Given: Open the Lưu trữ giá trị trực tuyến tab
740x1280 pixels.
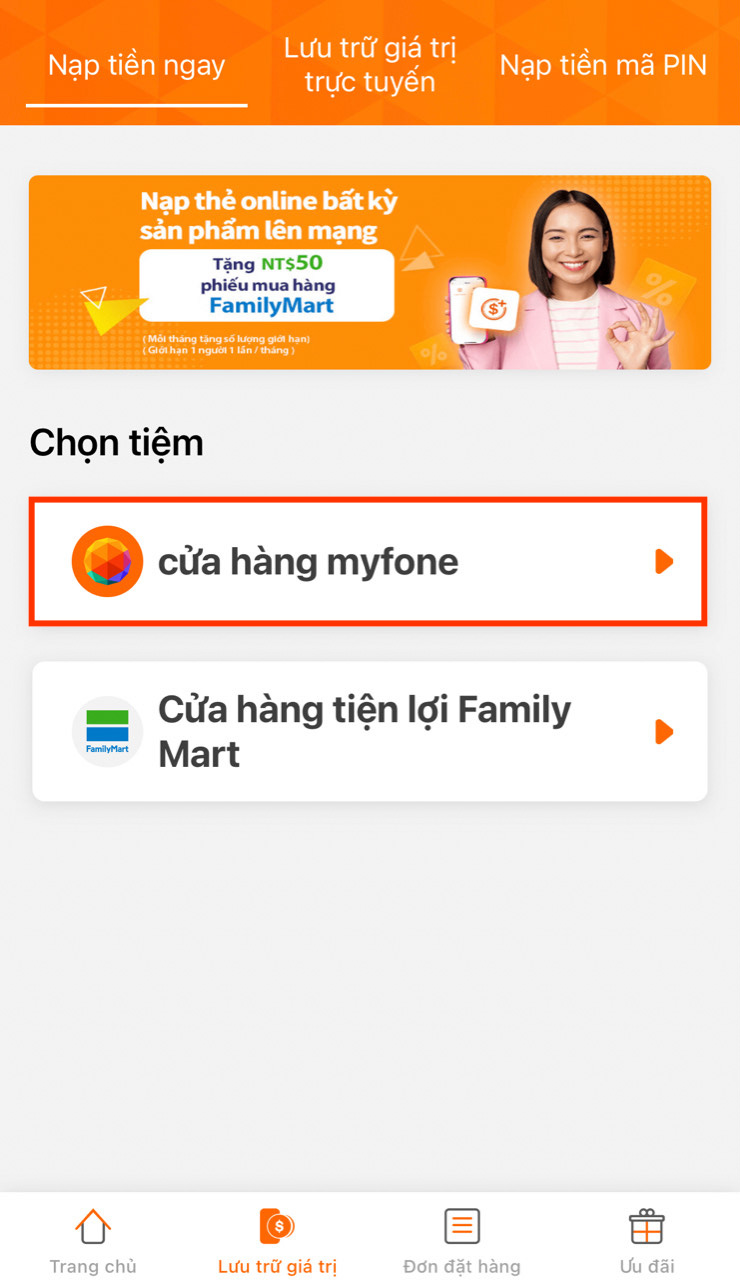Looking at the screenshot, I should pos(370,65).
